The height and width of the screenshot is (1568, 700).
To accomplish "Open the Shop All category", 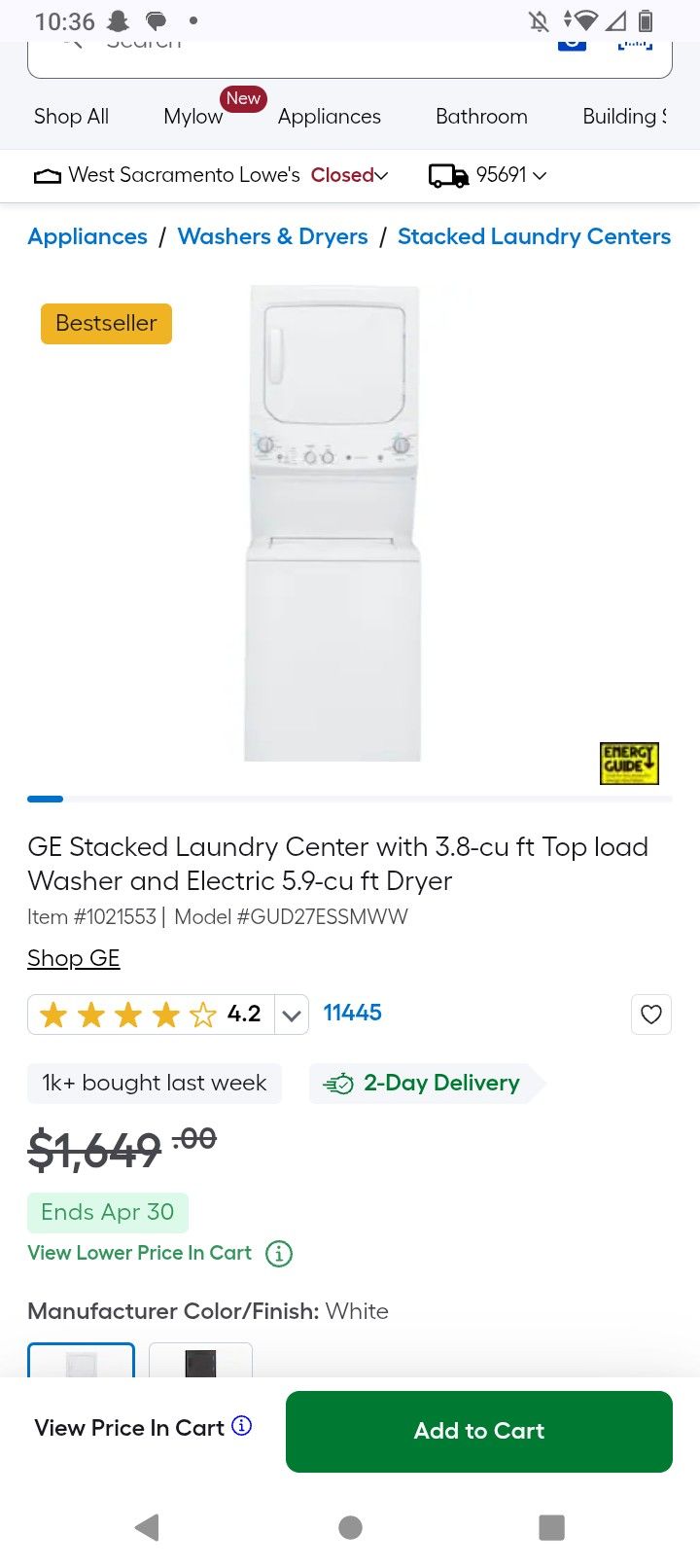I will [x=71, y=117].
